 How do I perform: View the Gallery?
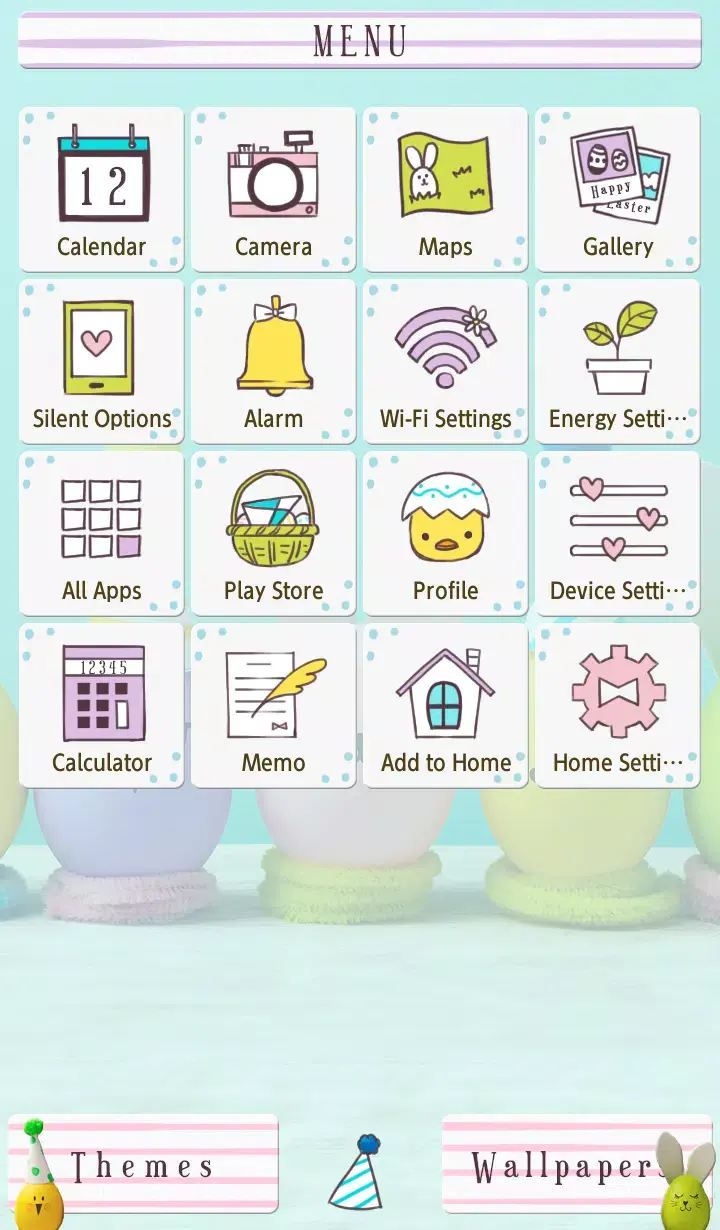(x=617, y=188)
